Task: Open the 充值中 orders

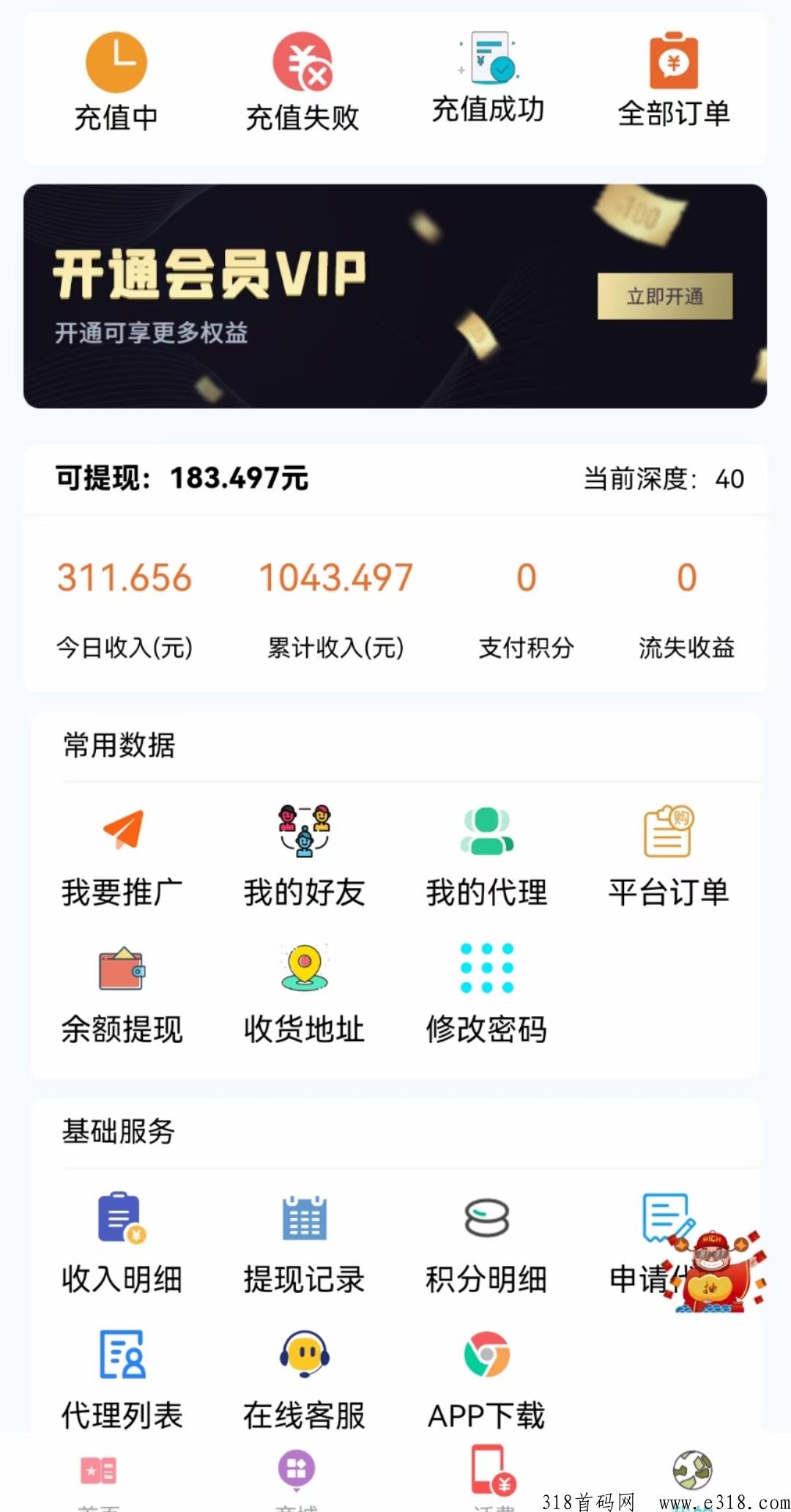Action: coord(116,82)
